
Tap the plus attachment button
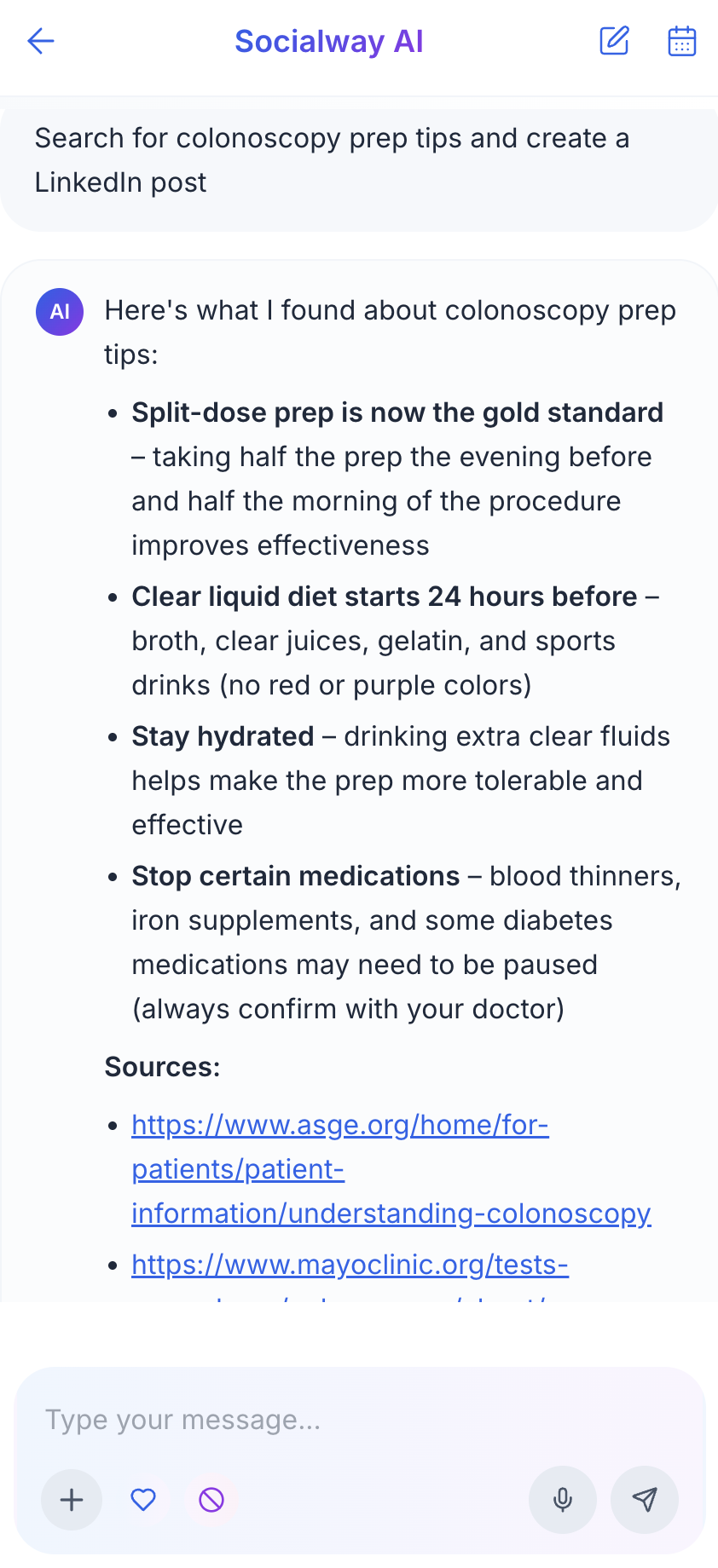point(72,1500)
